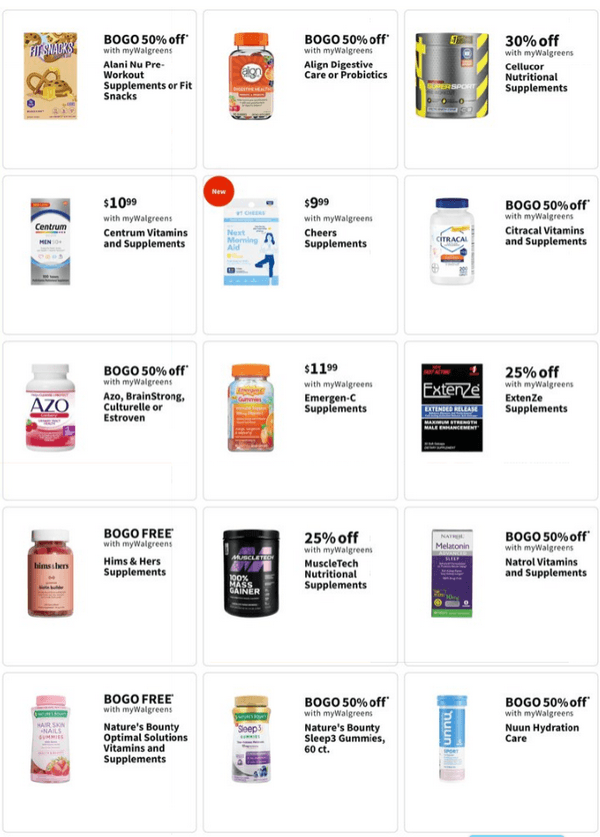Image resolution: width=600 pixels, height=837 pixels.
Task: Select MuscleTech Nutritional Supplements offer
Action: click(299, 586)
